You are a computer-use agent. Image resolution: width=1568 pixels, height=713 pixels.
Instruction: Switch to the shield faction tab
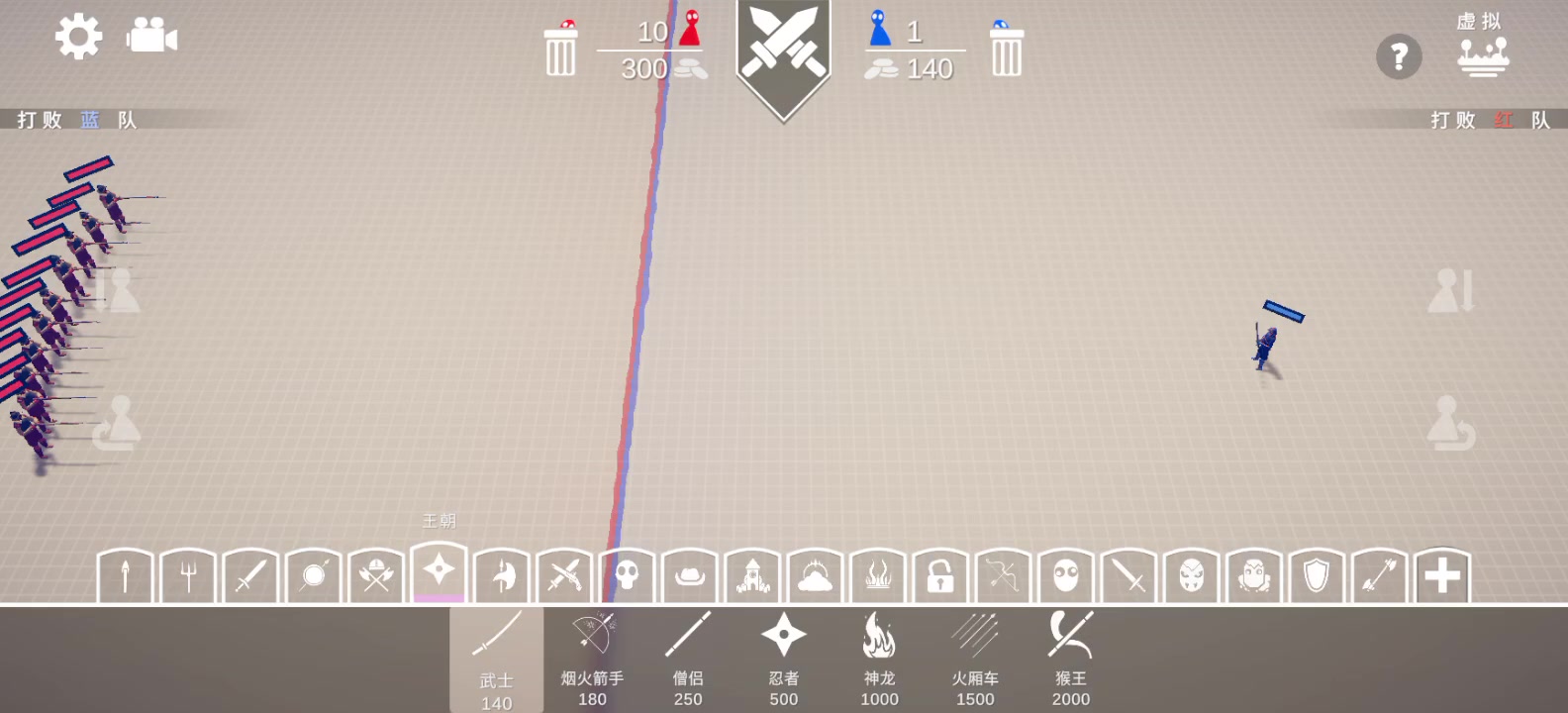click(x=1316, y=575)
